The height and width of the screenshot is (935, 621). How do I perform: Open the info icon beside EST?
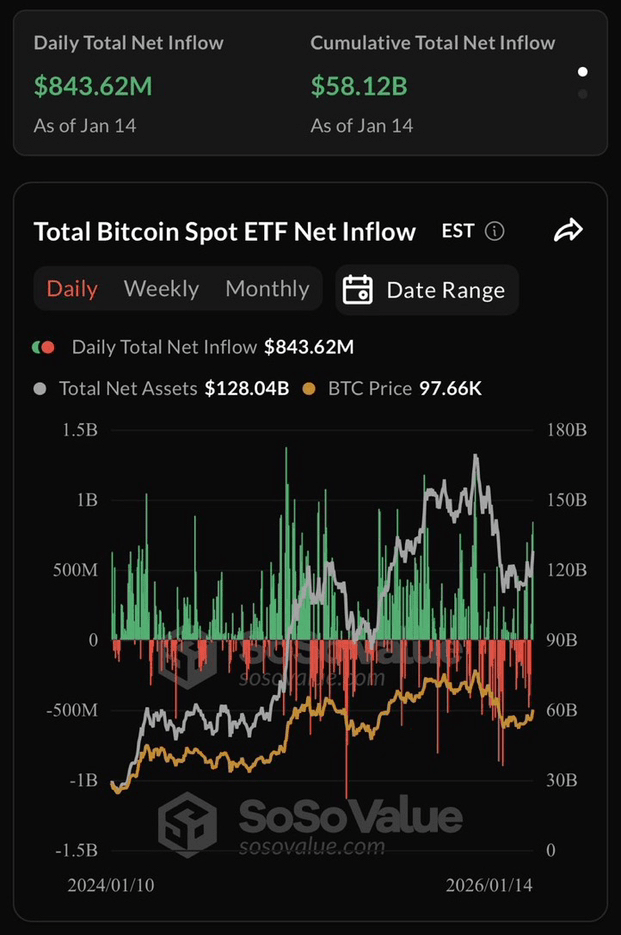pos(494,232)
